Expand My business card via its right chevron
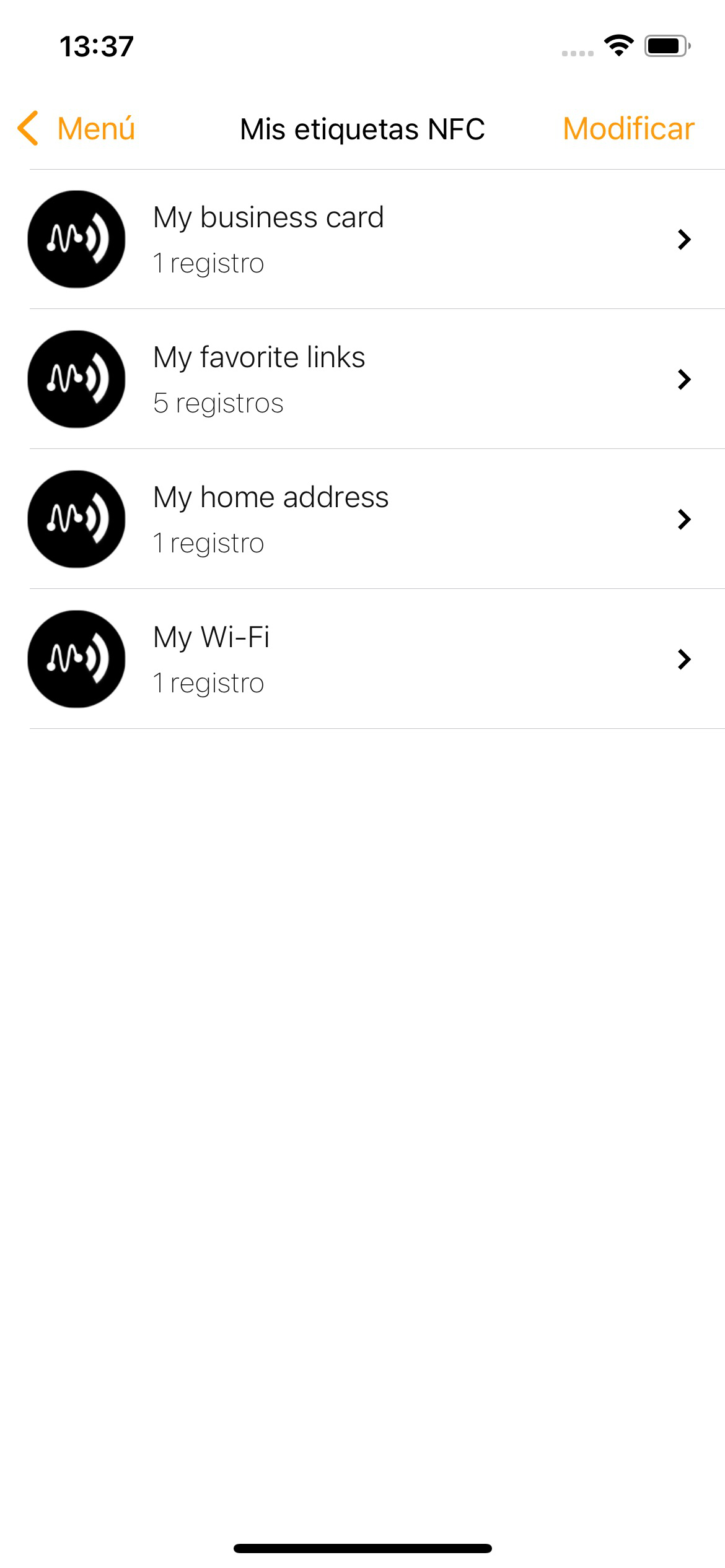Screen dimensions: 725x1568 (x=684, y=239)
